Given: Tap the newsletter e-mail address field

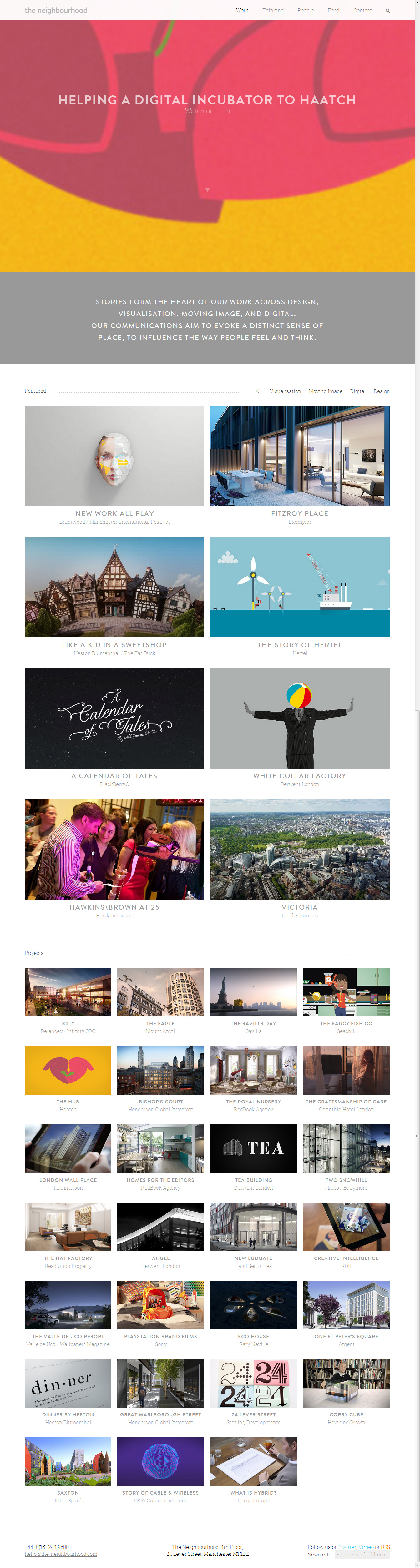Looking at the screenshot, I should pyautogui.click(x=362, y=1554).
